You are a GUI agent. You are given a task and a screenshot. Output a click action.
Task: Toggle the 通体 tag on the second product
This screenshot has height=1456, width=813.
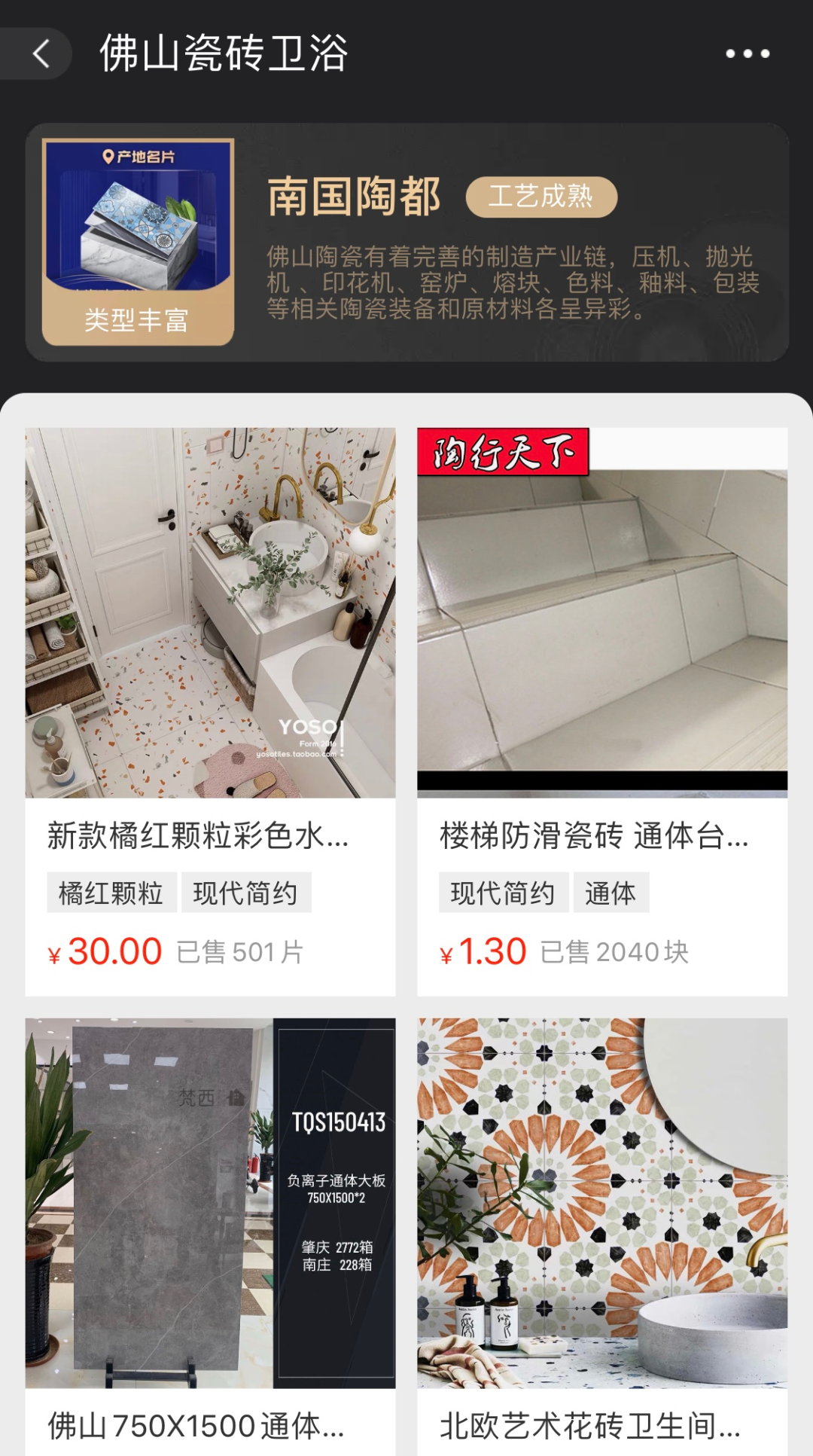point(611,892)
